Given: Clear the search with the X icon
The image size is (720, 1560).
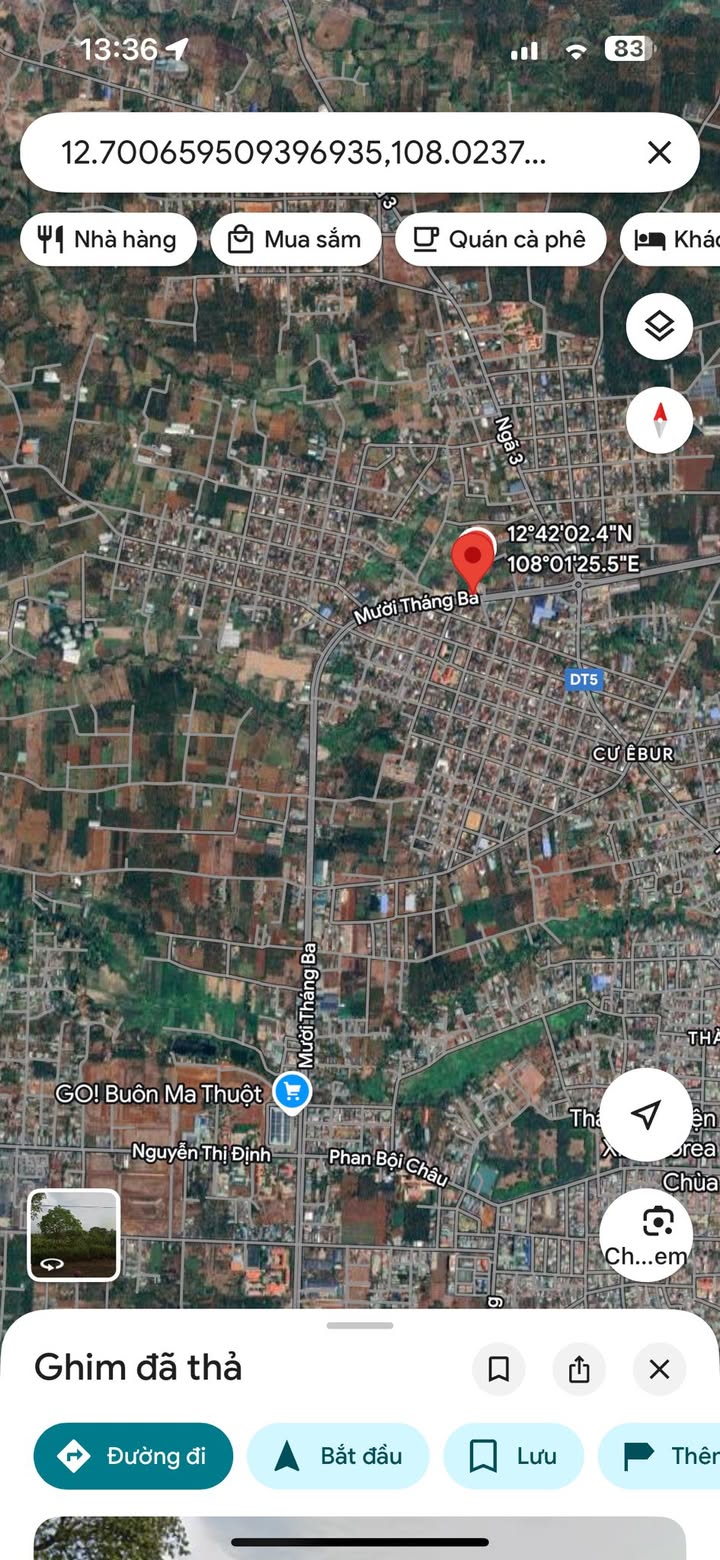Looking at the screenshot, I should click(659, 153).
